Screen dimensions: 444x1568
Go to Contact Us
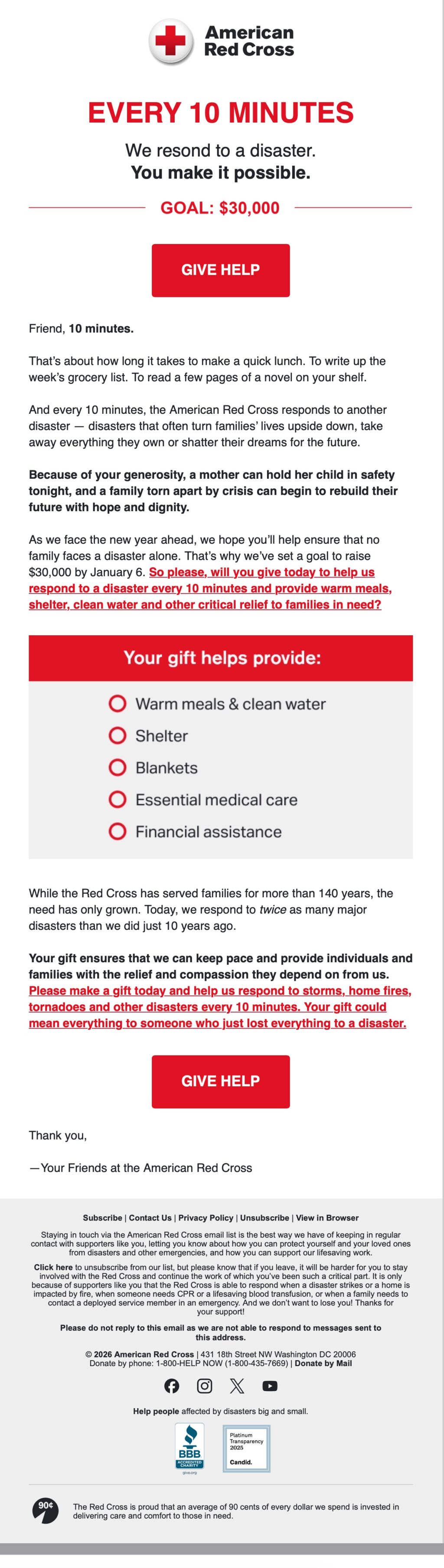click(x=150, y=1218)
